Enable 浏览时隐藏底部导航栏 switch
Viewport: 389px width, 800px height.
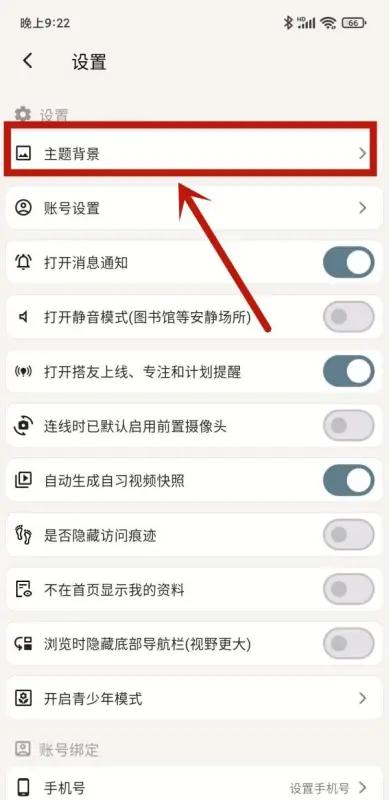pyautogui.click(x=349, y=643)
